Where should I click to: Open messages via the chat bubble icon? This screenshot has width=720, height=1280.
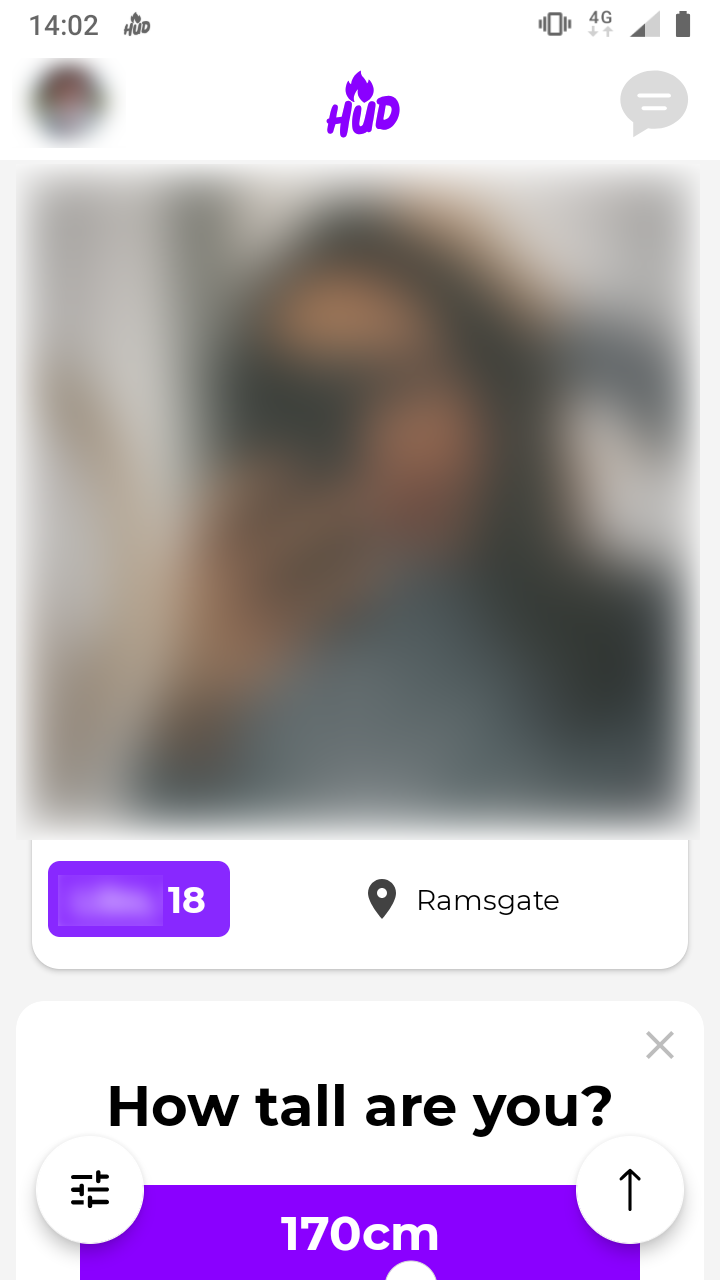654,102
